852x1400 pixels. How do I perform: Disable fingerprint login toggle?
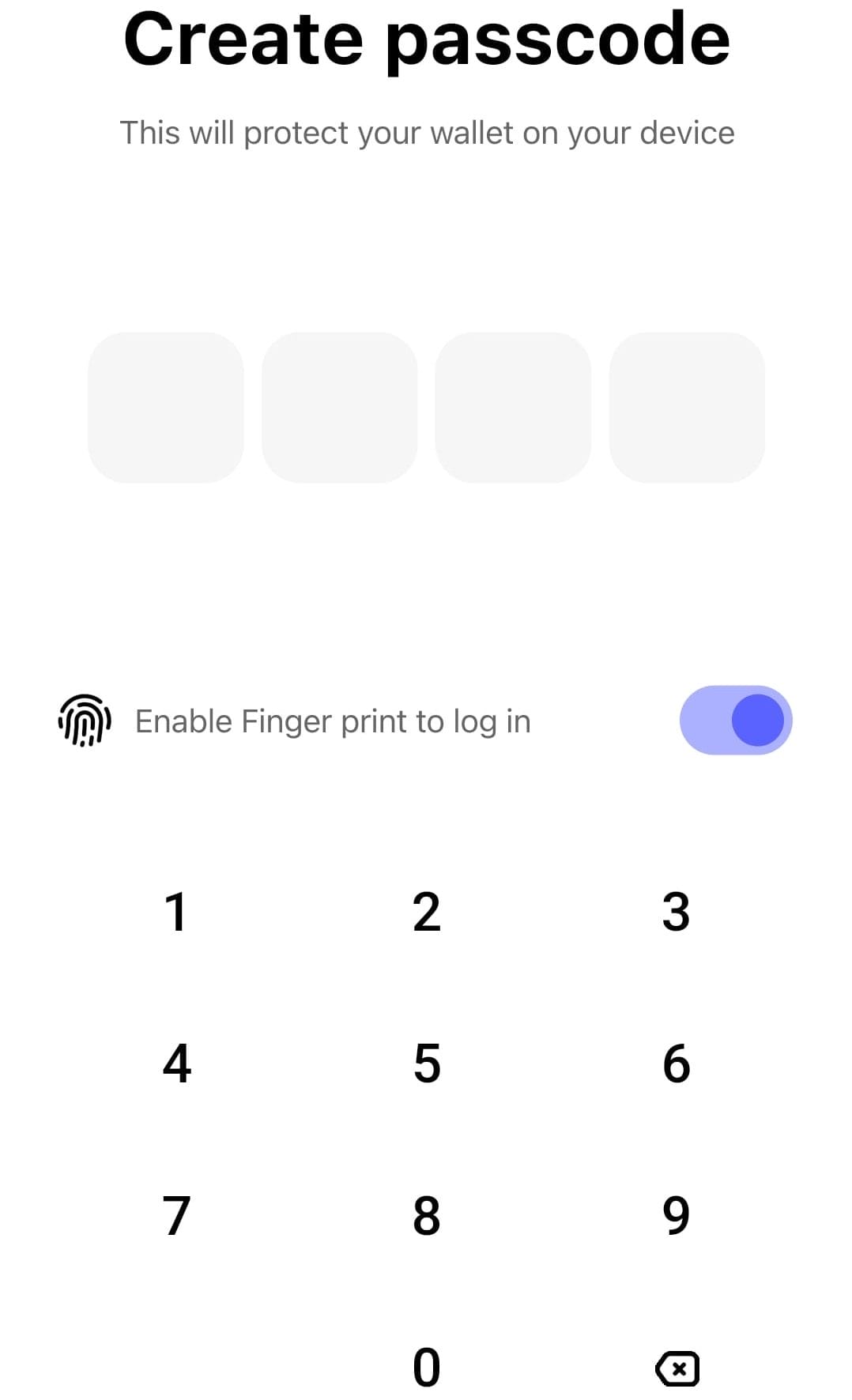pyautogui.click(x=735, y=720)
